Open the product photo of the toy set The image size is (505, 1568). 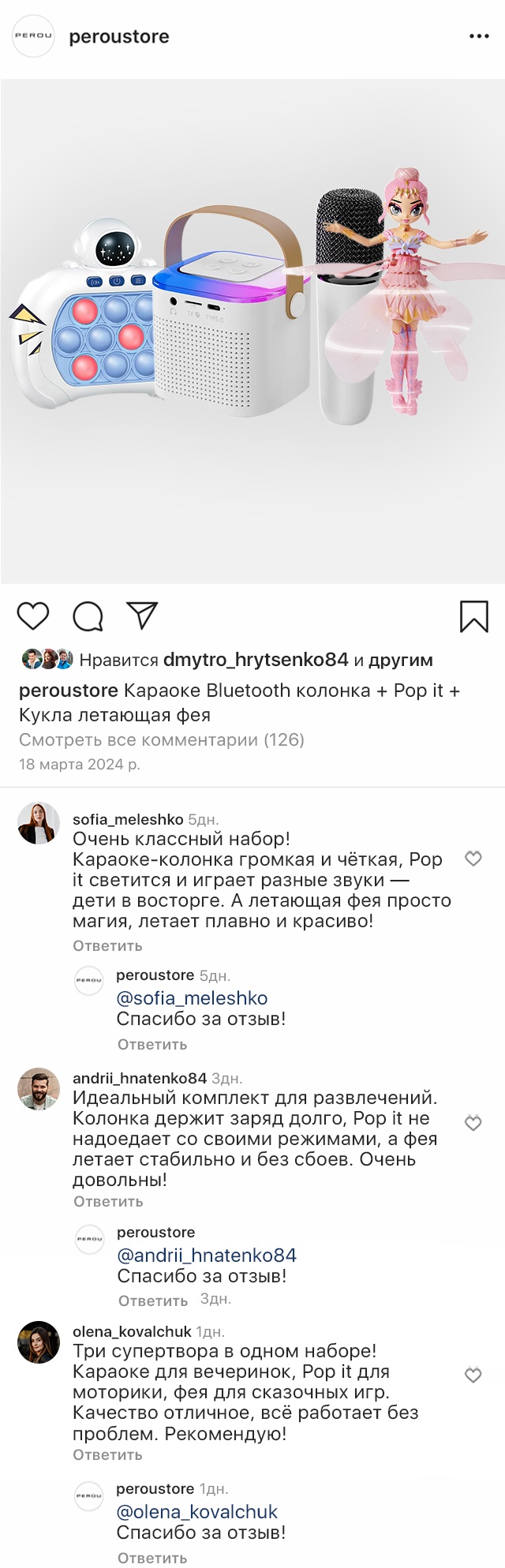click(252, 331)
